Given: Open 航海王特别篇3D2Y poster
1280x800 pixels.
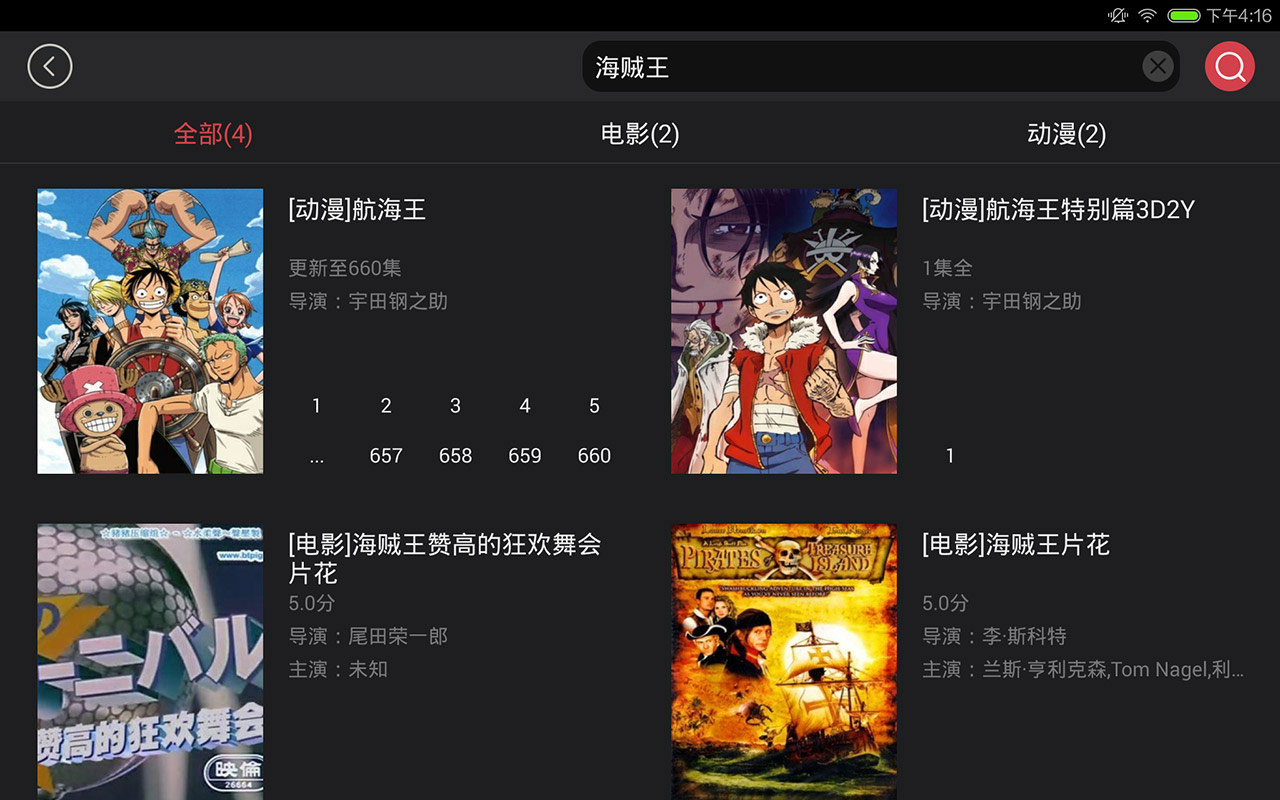Looking at the screenshot, I should tap(784, 331).
